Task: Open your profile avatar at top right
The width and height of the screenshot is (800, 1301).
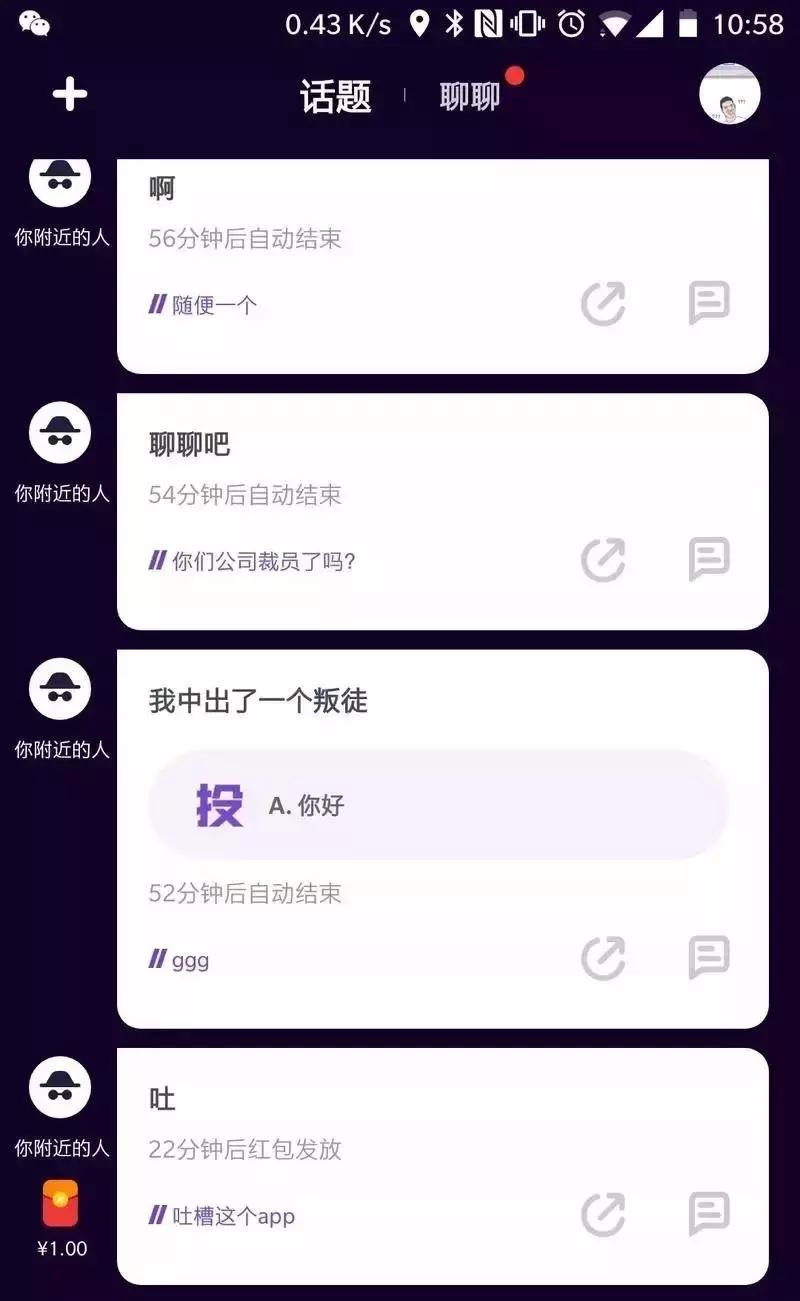Action: tap(729, 95)
